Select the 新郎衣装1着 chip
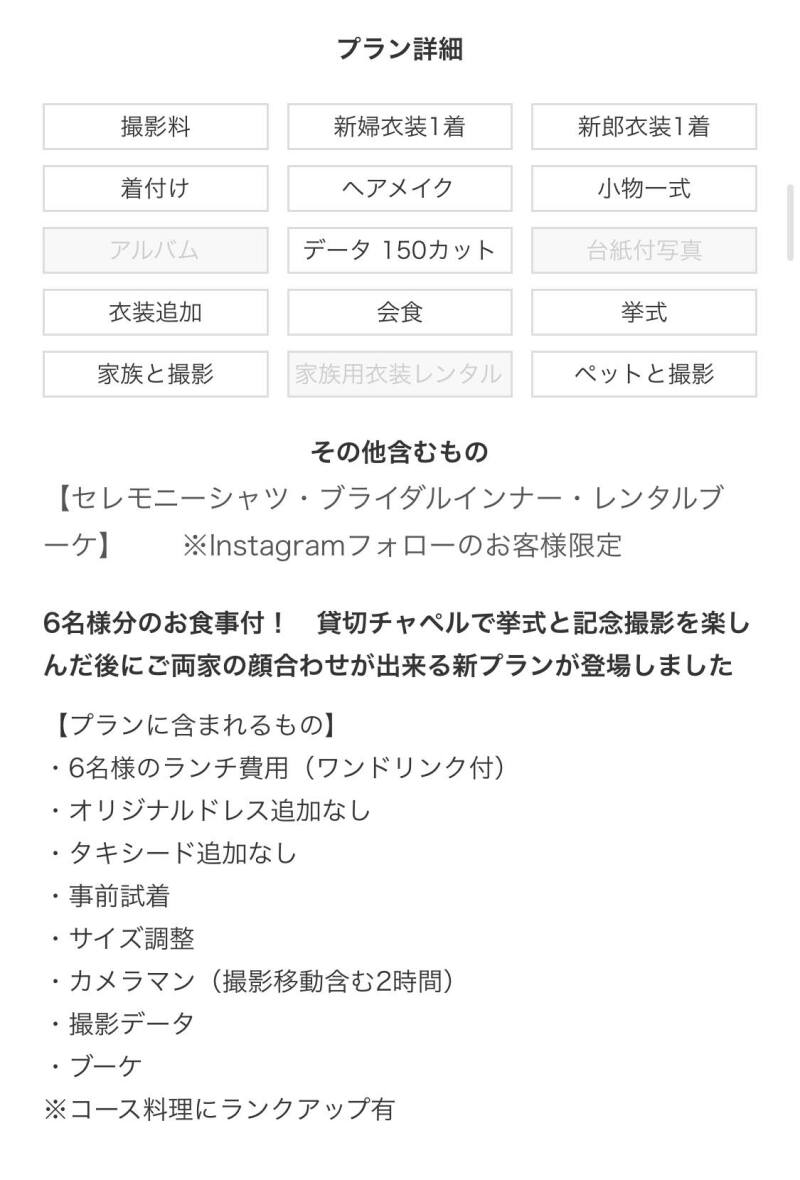Image resolution: width=800 pixels, height=1180 pixels. pyautogui.click(x=643, y=127)
